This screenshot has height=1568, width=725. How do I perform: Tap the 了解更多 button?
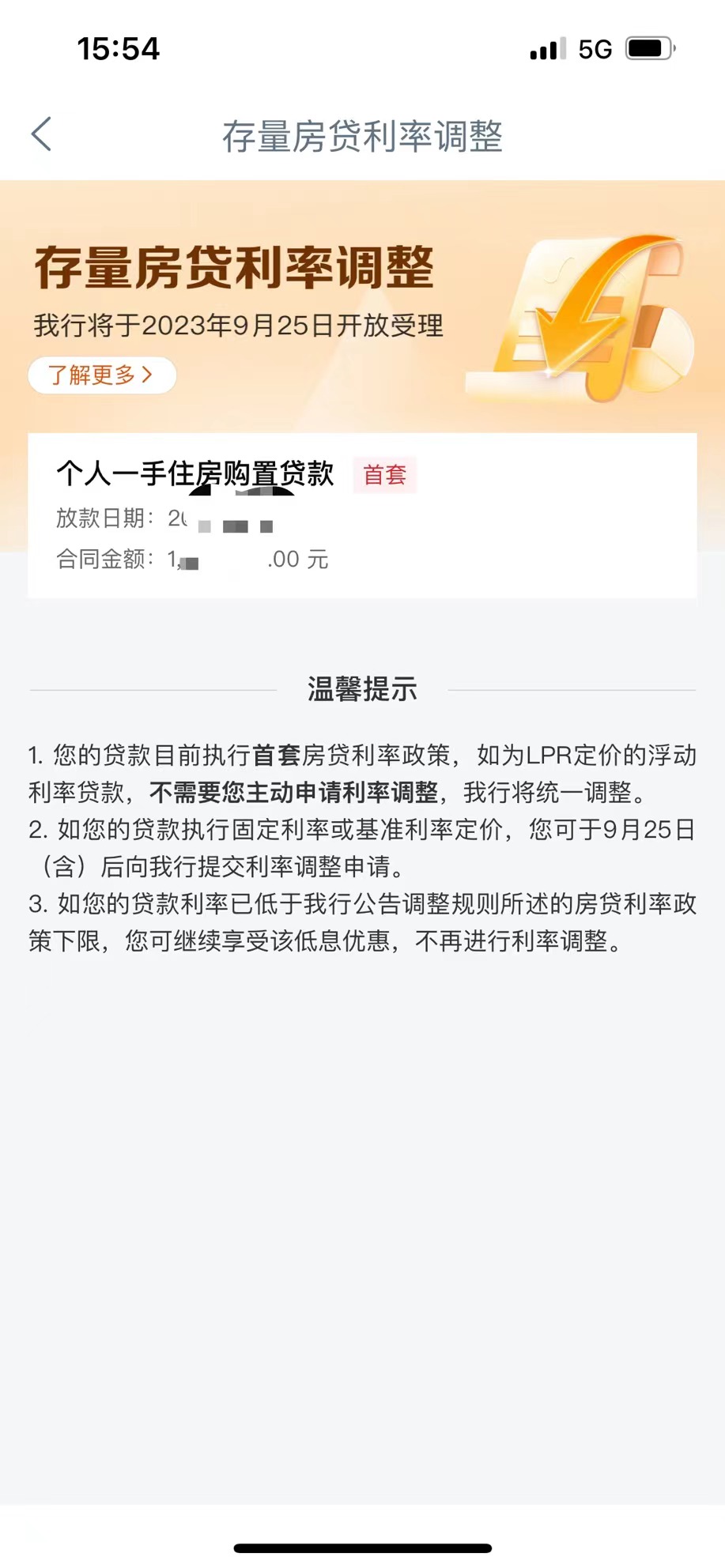click(102, 375)
